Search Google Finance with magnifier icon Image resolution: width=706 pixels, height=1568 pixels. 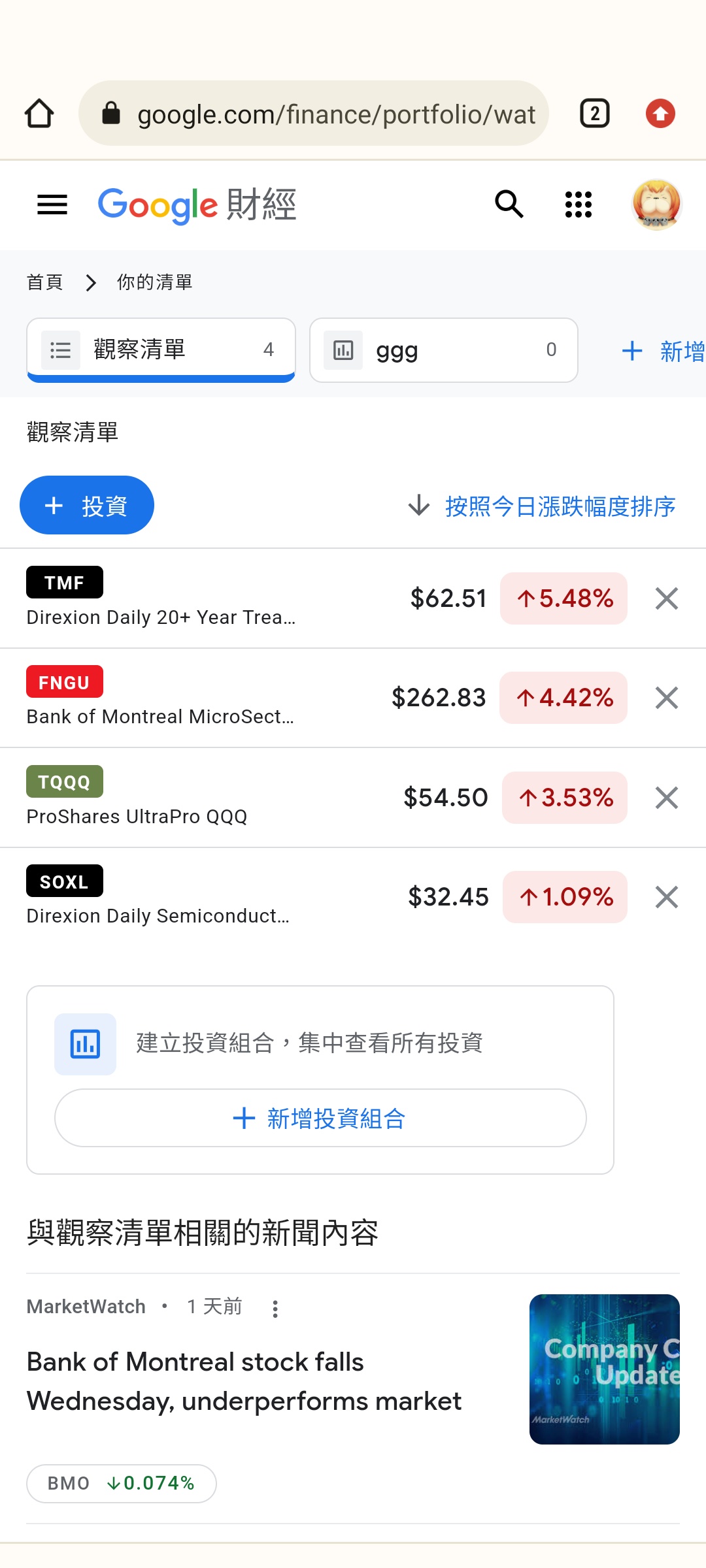tap(509, 204)
